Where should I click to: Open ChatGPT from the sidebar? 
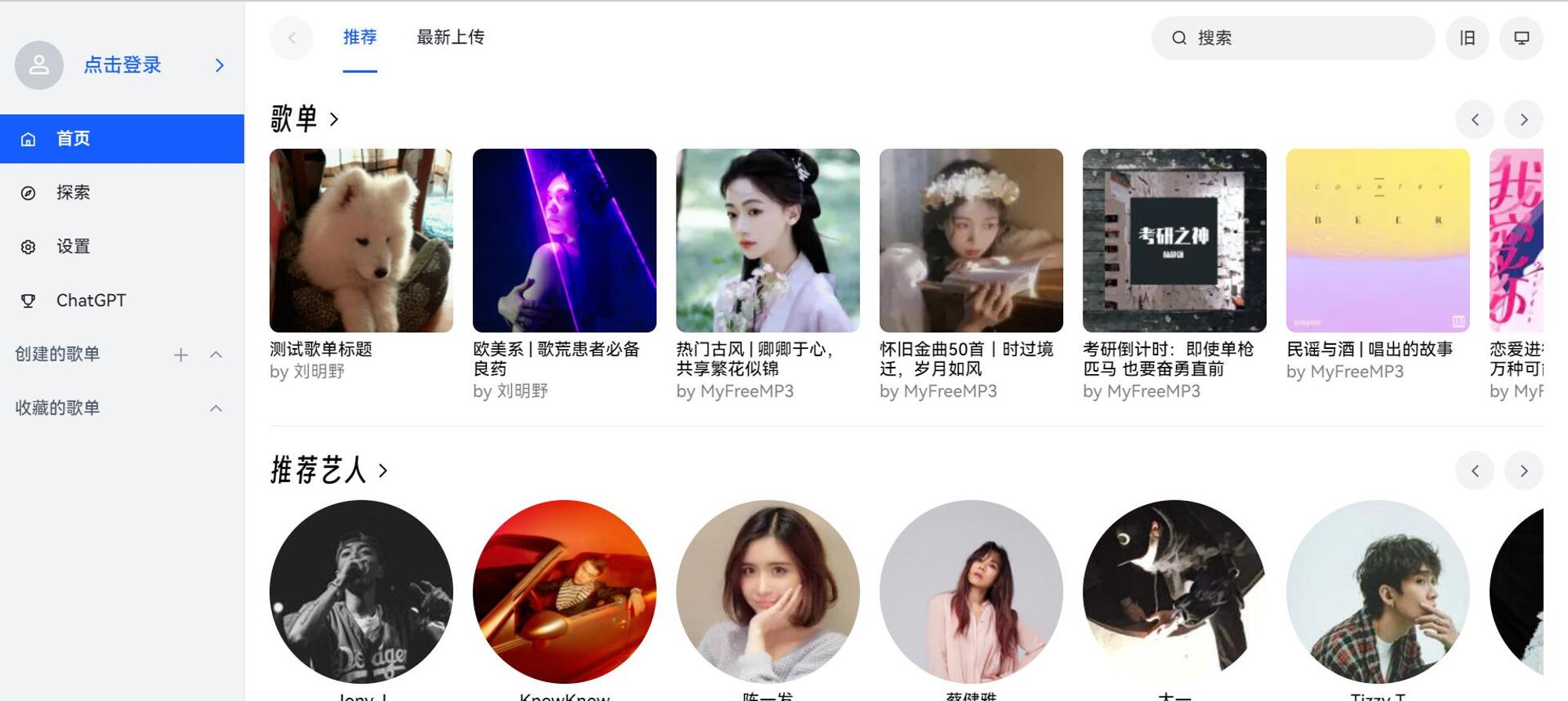[90, 301]
